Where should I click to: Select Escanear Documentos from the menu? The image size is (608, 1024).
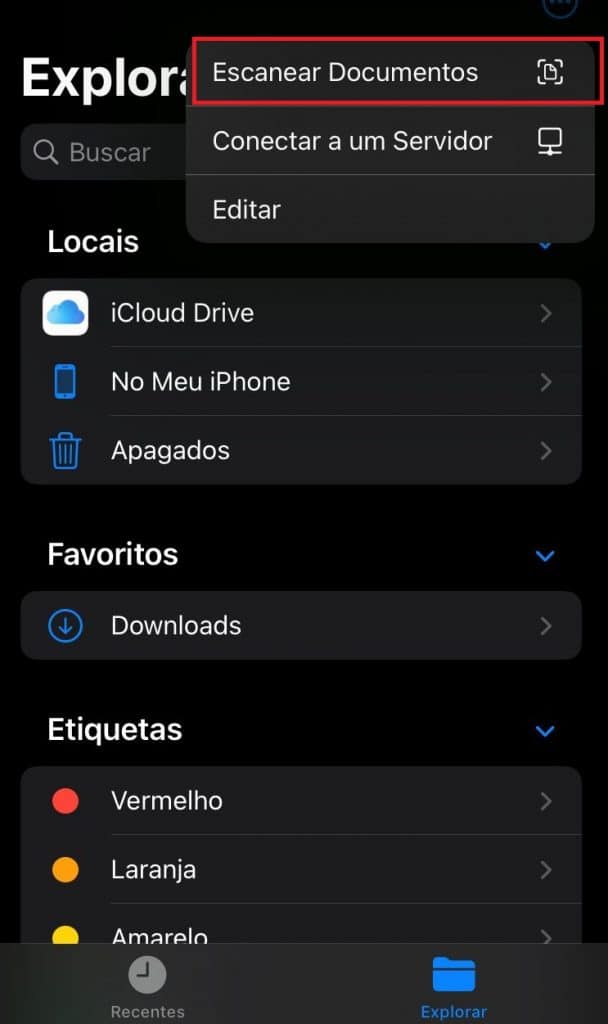click(x=390, y=72)
